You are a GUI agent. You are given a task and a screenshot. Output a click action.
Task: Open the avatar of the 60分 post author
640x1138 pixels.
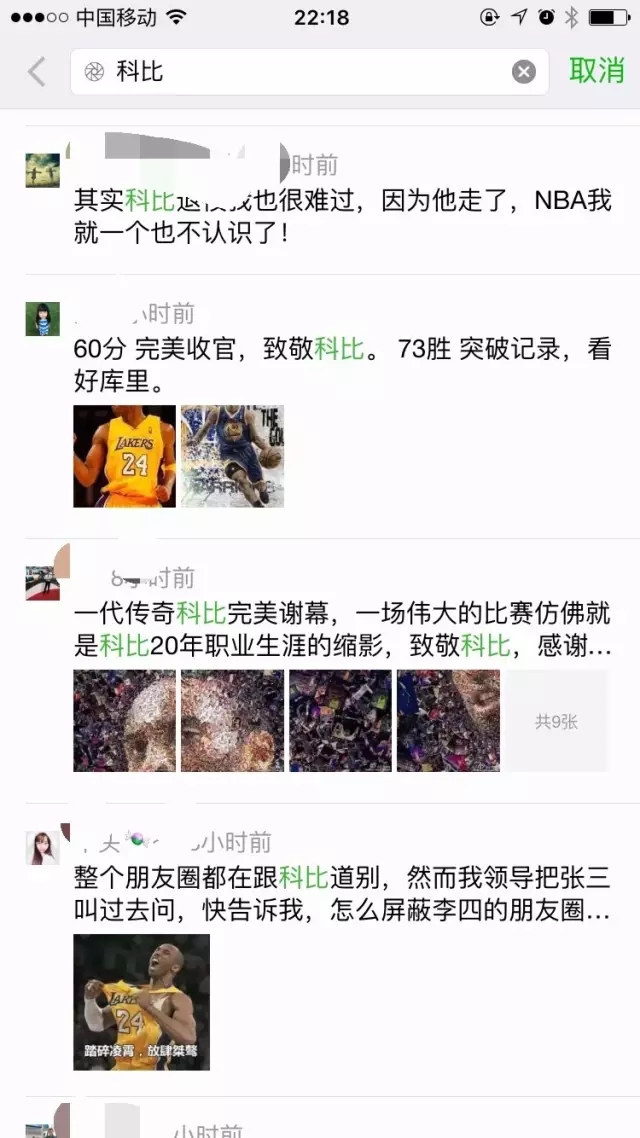42,319
